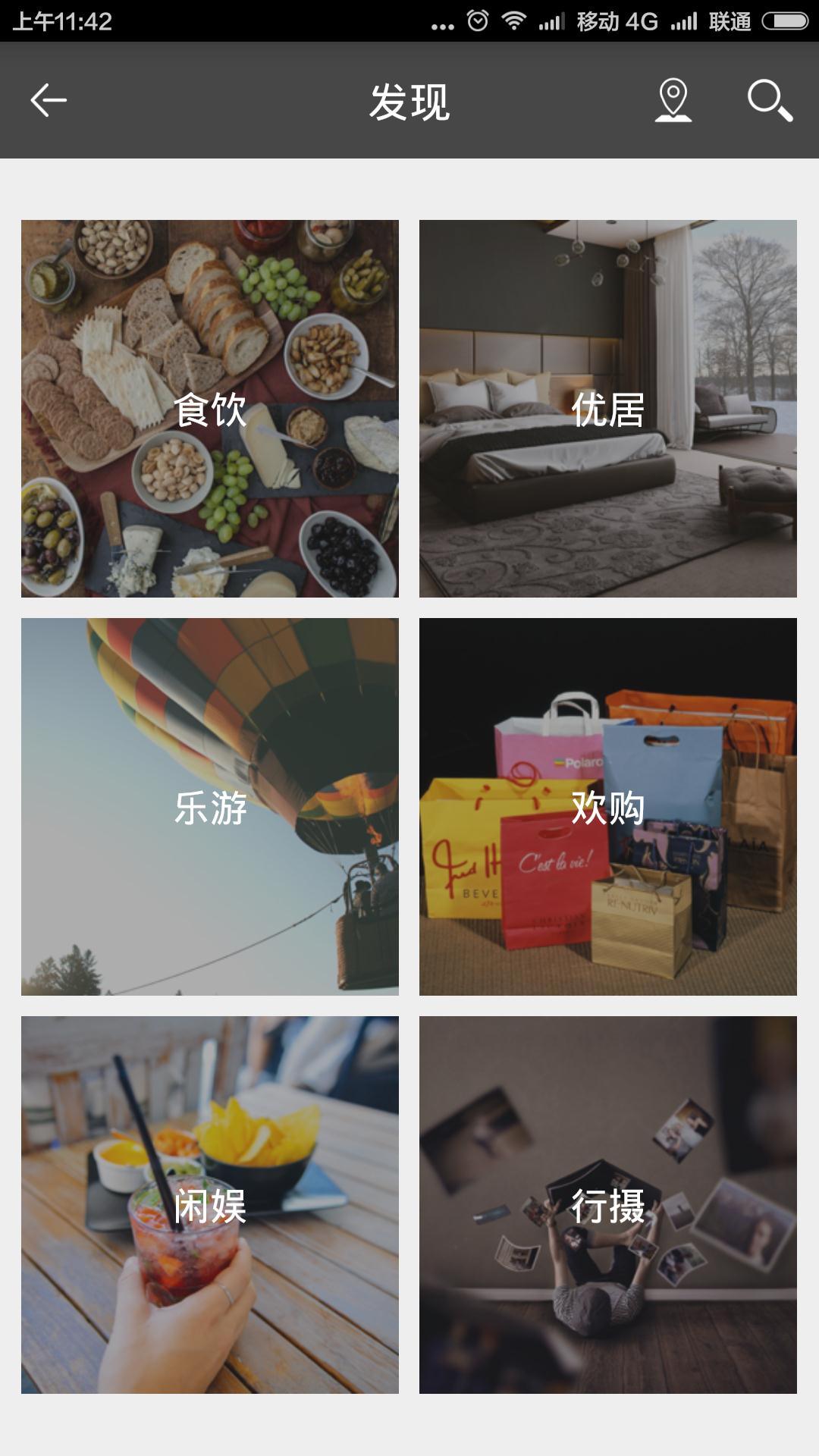Open the 行摄 photography category tile
Image resolution: width=819 pixels, height=1456 pixels.
(608, 1205)
